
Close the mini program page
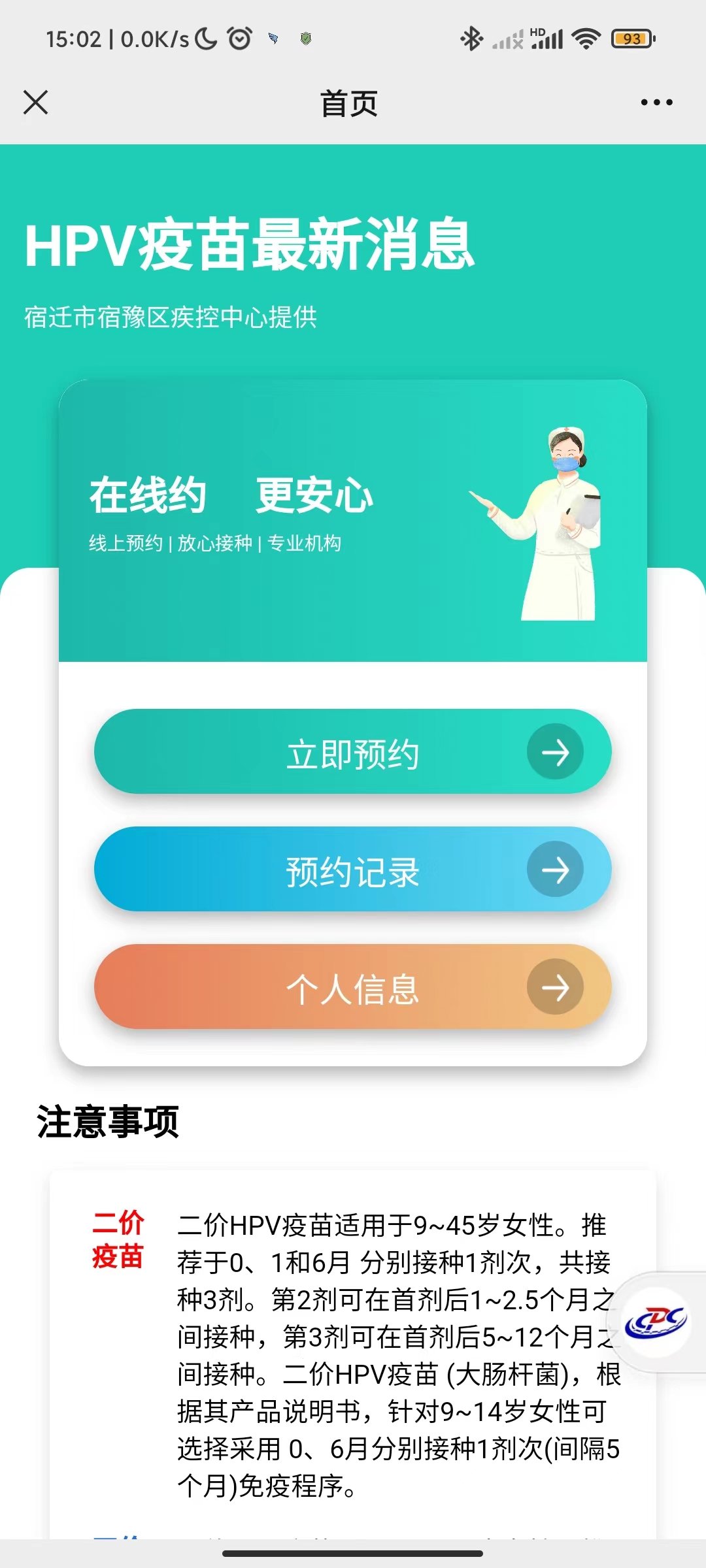(x=35, y=103)
